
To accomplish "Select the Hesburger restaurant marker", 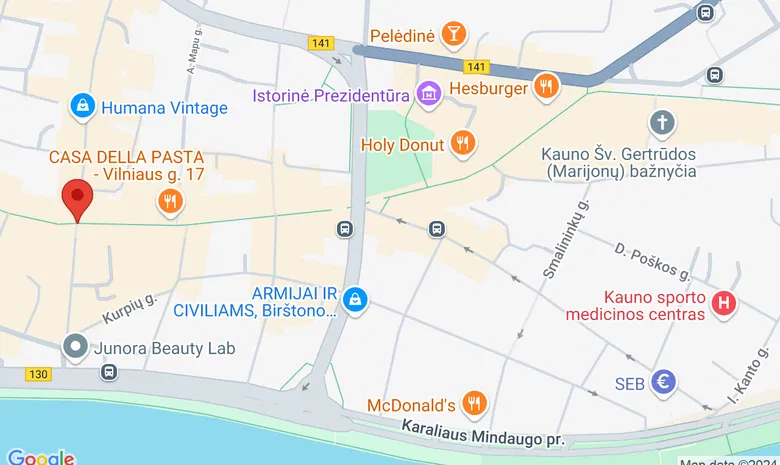I will coord(545,87).
